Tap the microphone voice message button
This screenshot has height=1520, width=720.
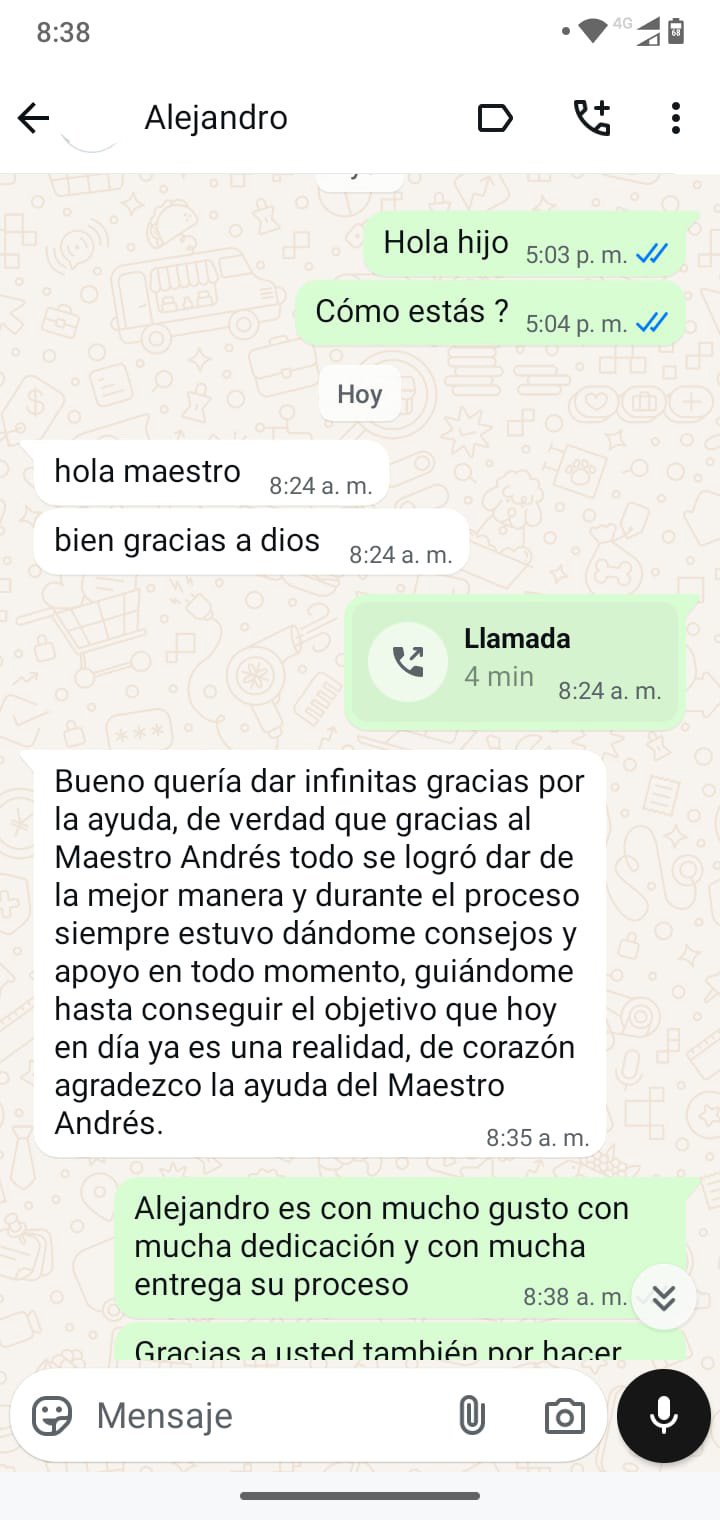coord(664,1416)
